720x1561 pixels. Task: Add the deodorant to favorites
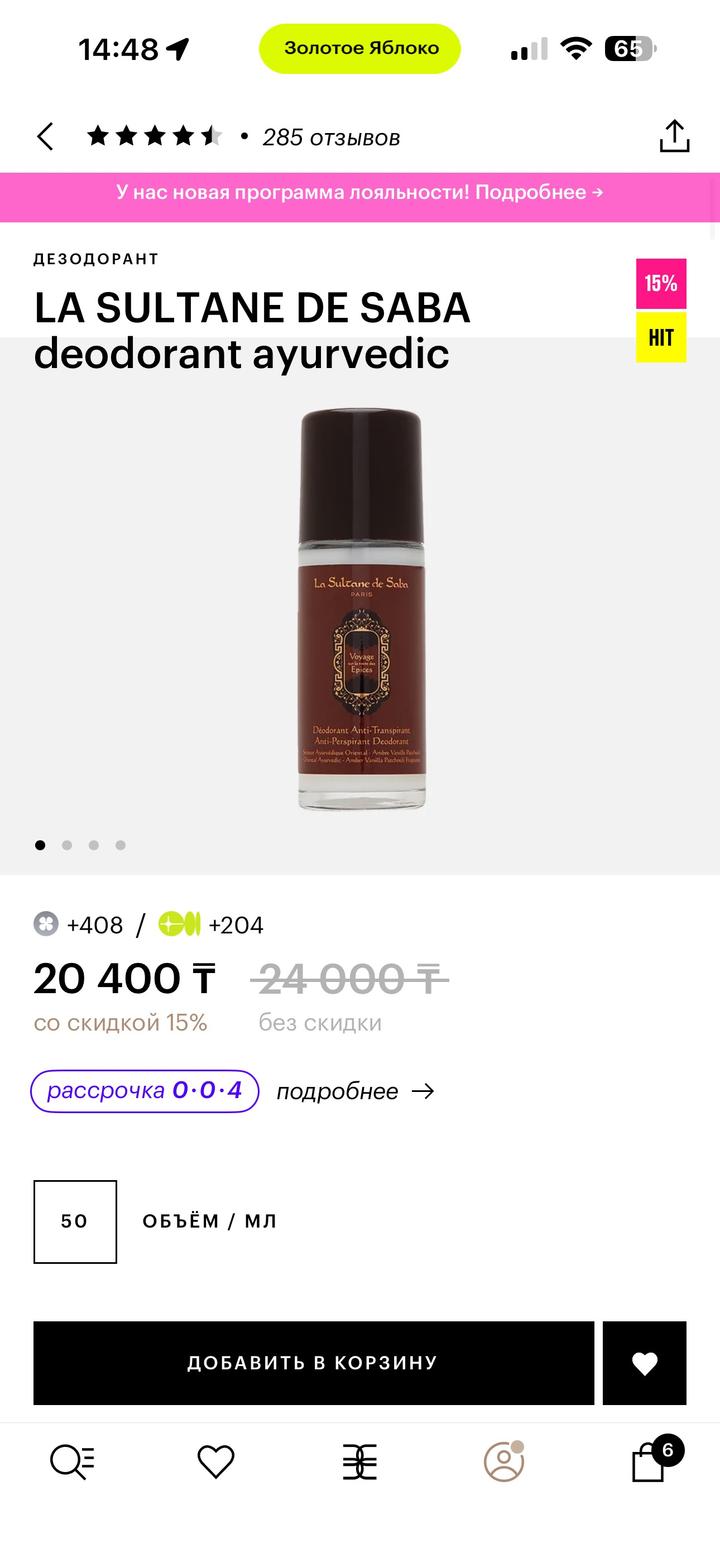pos(644,1363)
